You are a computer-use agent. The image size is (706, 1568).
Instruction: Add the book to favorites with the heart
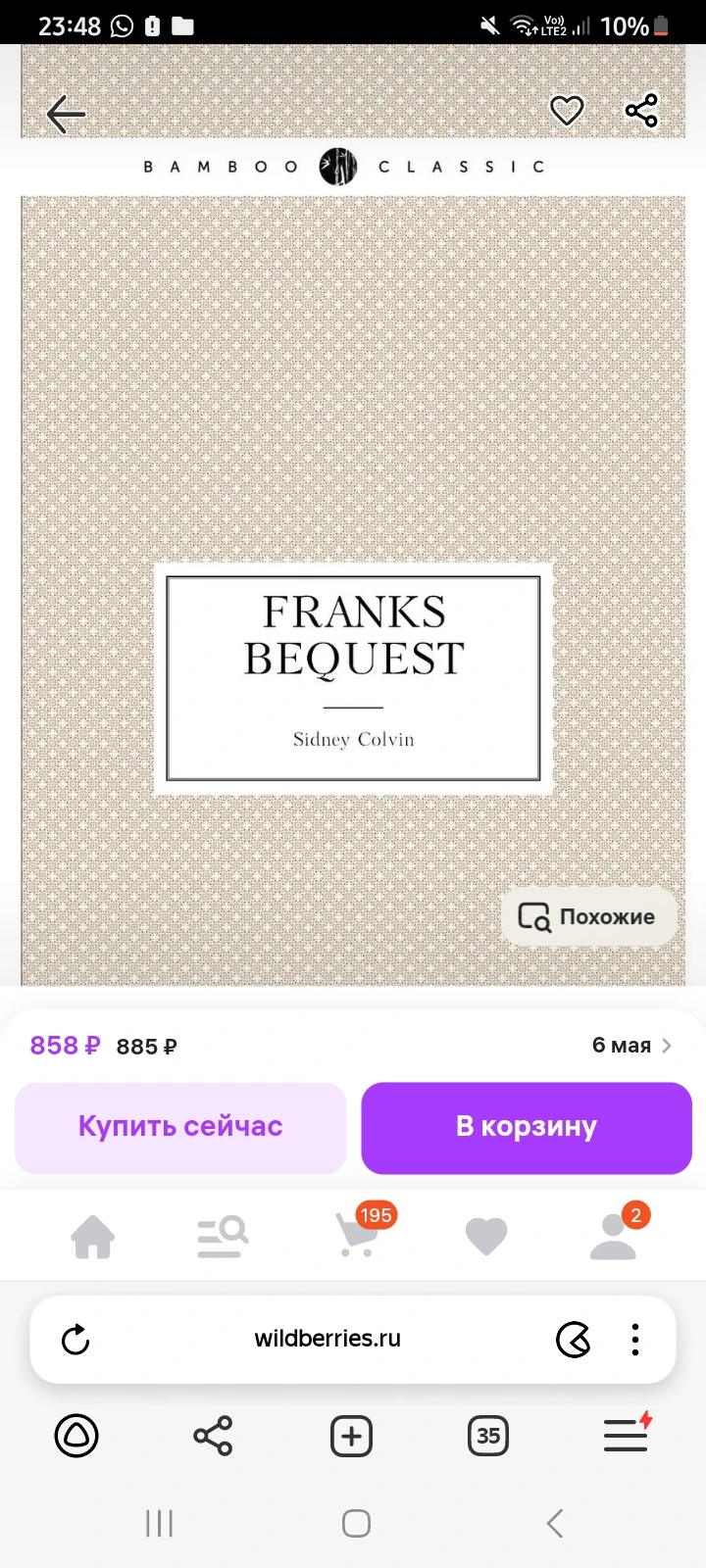(x=566, y=111)
